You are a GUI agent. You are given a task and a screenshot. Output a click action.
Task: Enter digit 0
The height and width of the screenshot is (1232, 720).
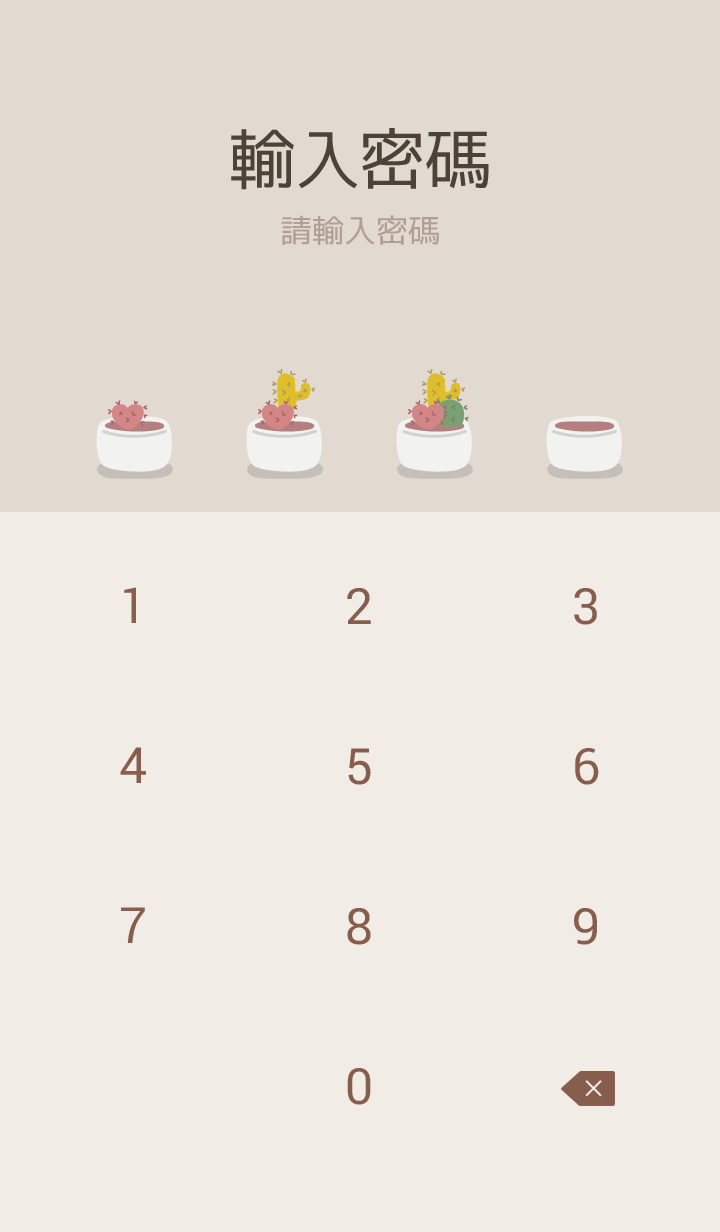[359, 1087]
